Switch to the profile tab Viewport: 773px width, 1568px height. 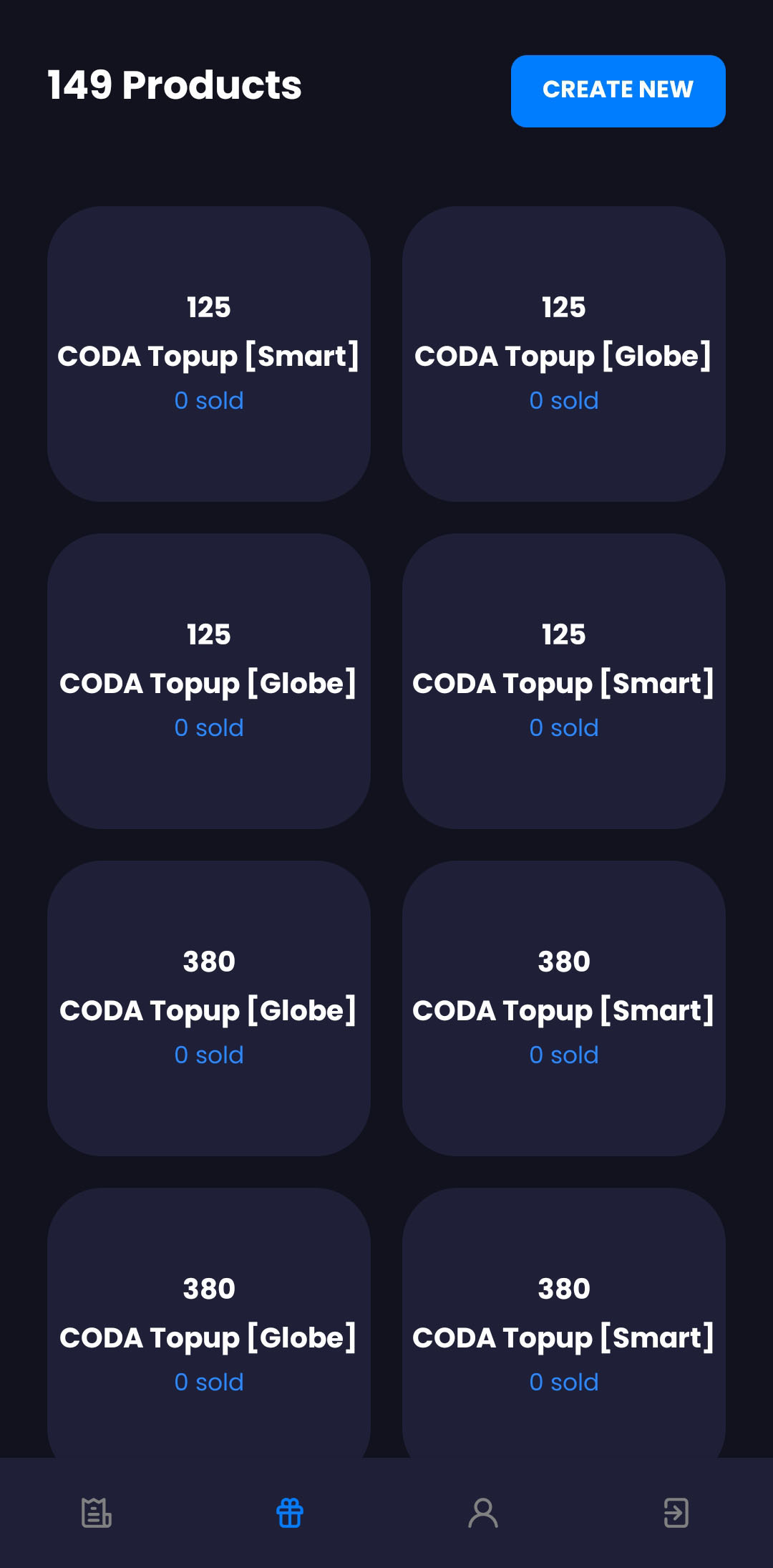[483, 1512]
